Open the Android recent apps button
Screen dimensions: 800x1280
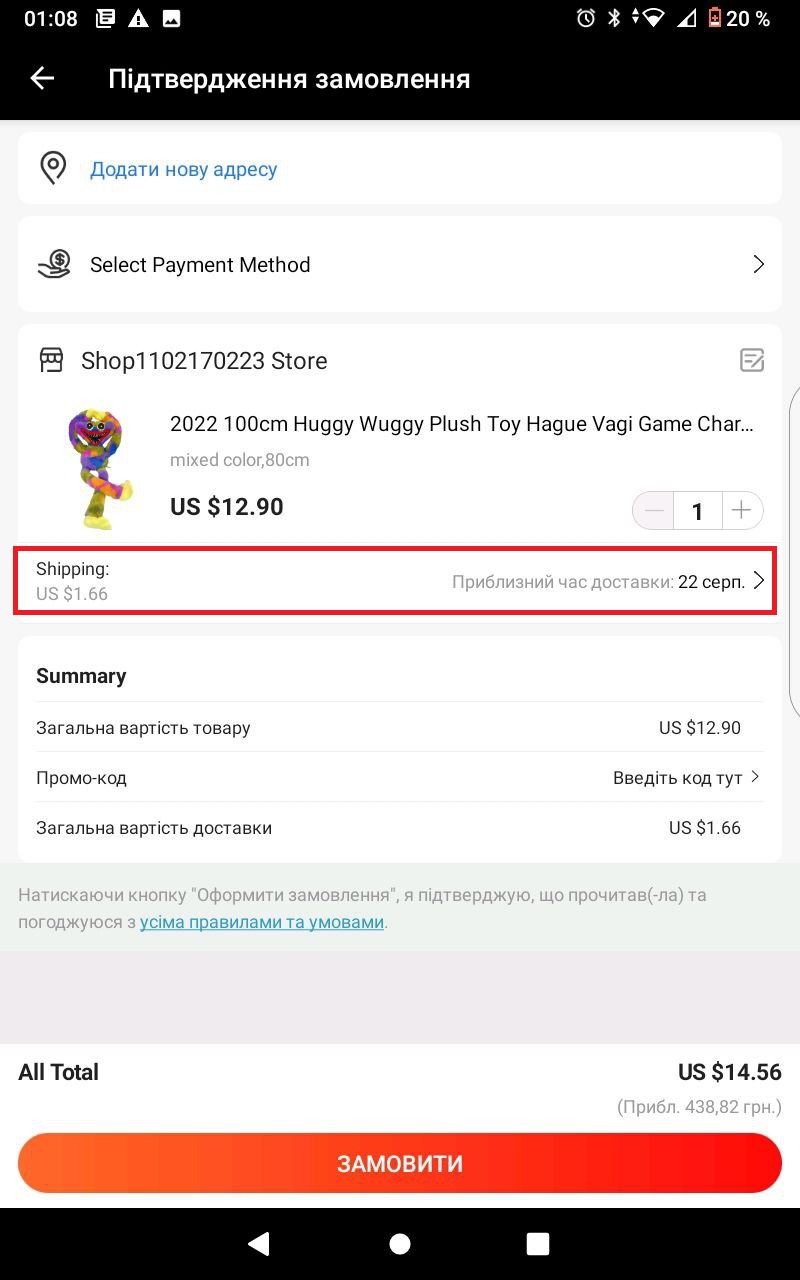point(537,1243)
